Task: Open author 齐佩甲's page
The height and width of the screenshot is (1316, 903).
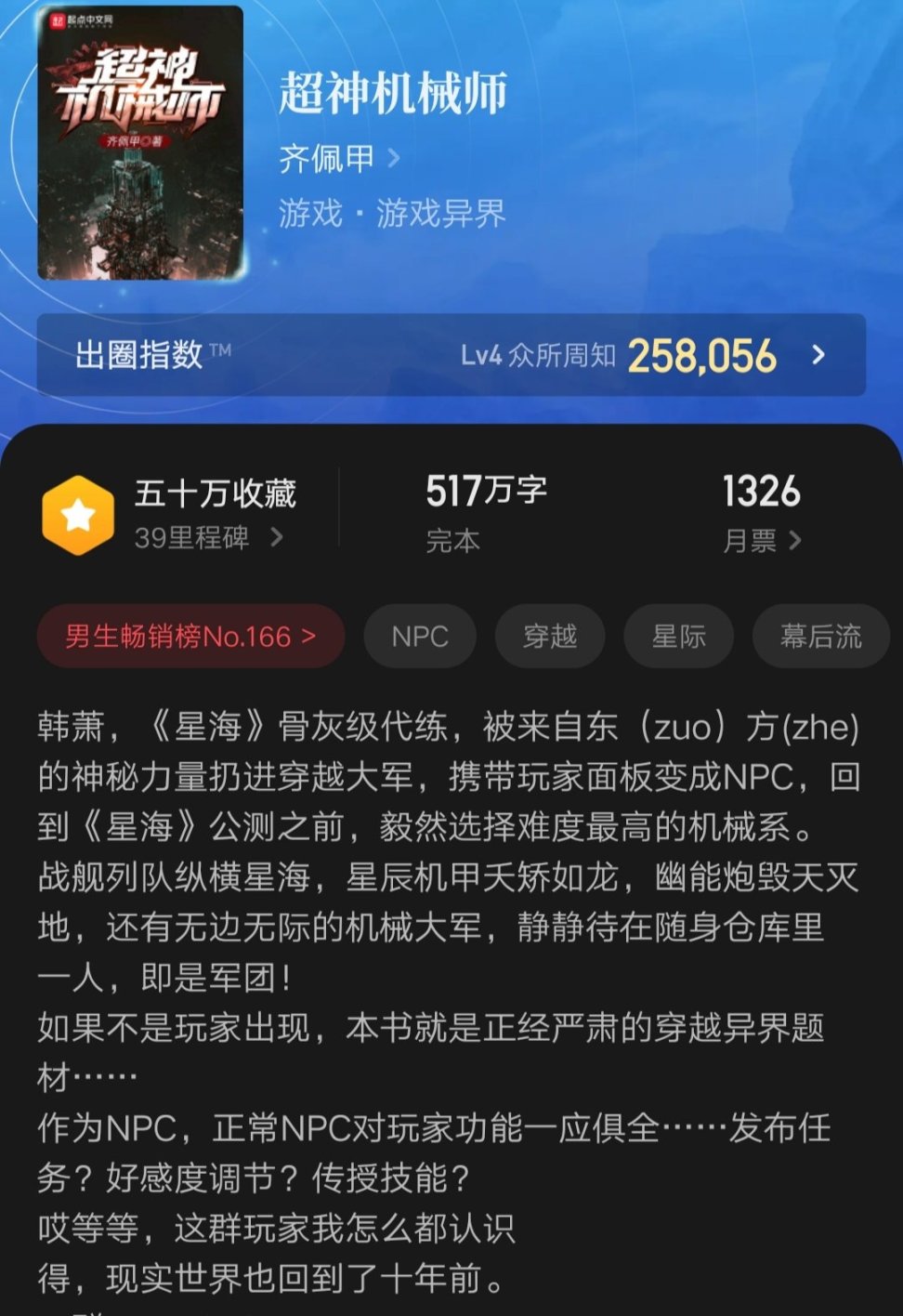Action: pos(339,159)
